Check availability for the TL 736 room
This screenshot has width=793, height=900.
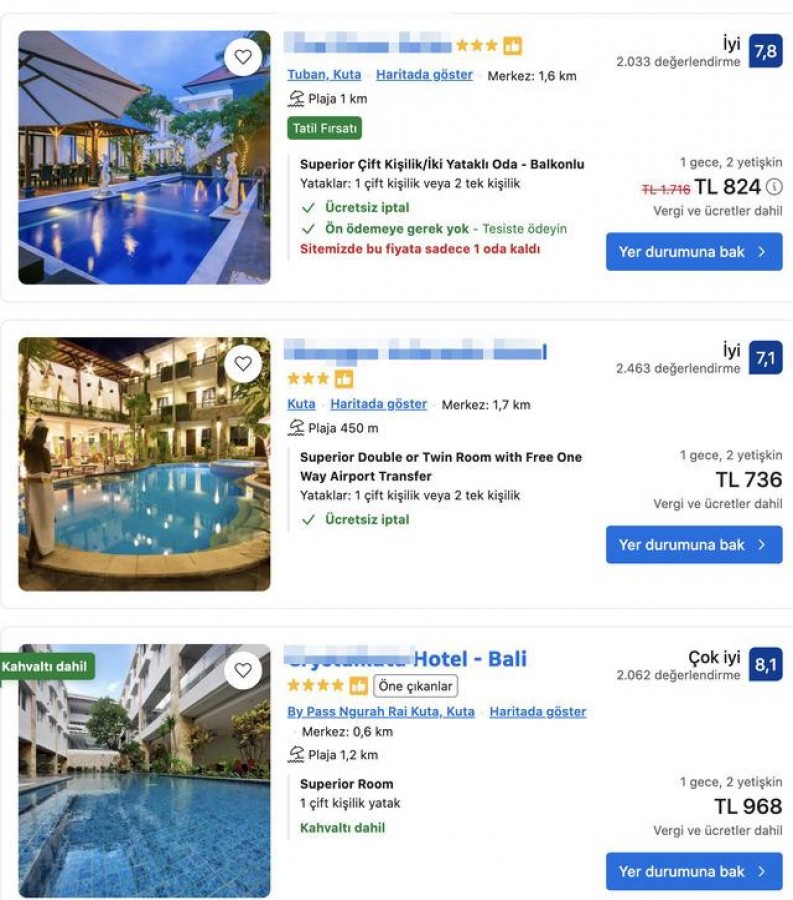click(x=694, y=545)
